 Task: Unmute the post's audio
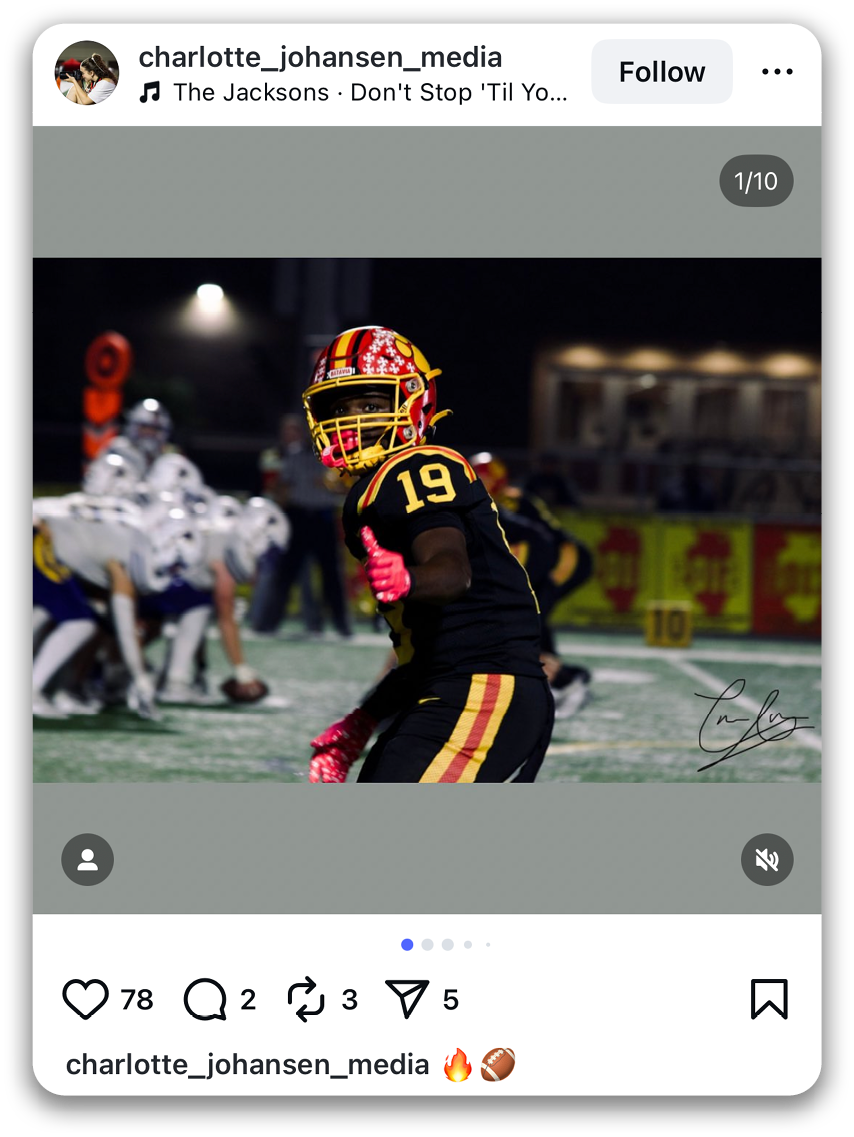click(x=767, y=859)
